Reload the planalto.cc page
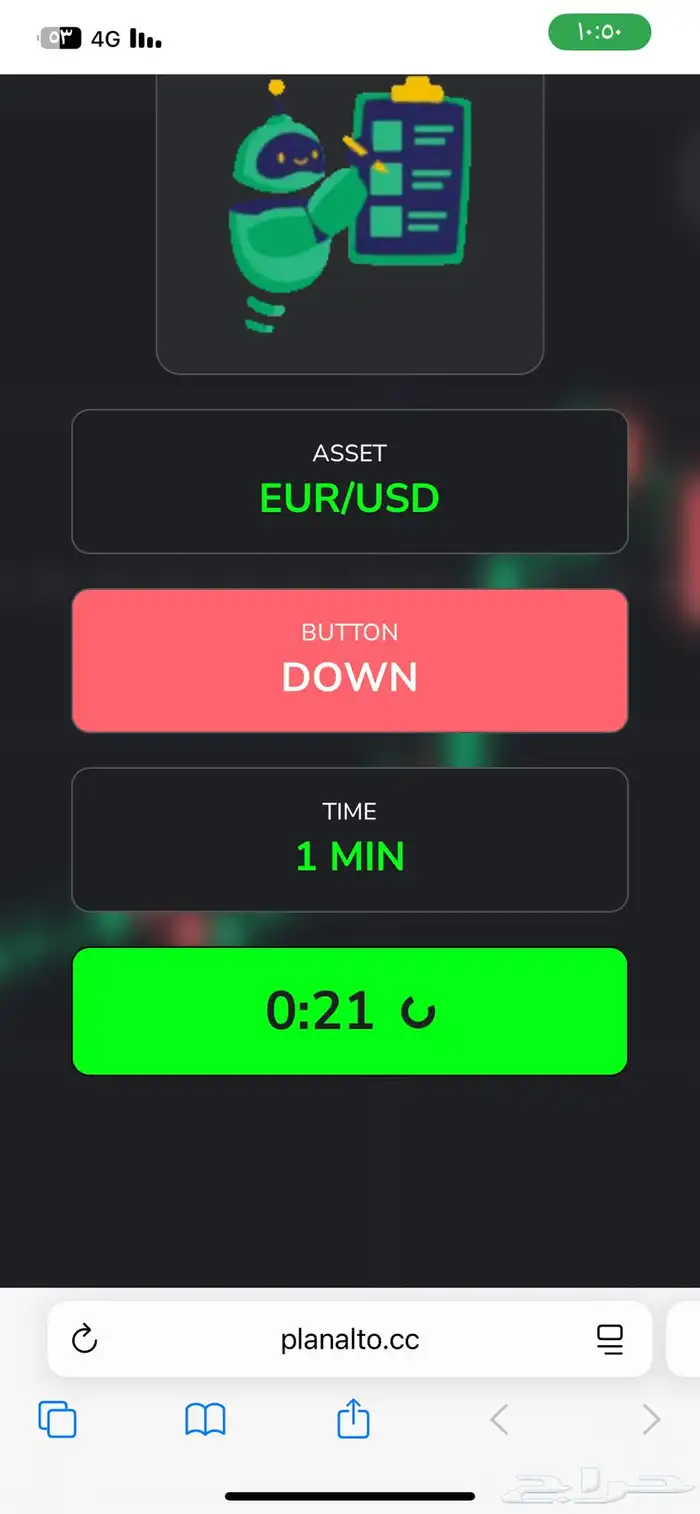The height and width of the screenshot is (1514, 700). tap(85, 1339)
